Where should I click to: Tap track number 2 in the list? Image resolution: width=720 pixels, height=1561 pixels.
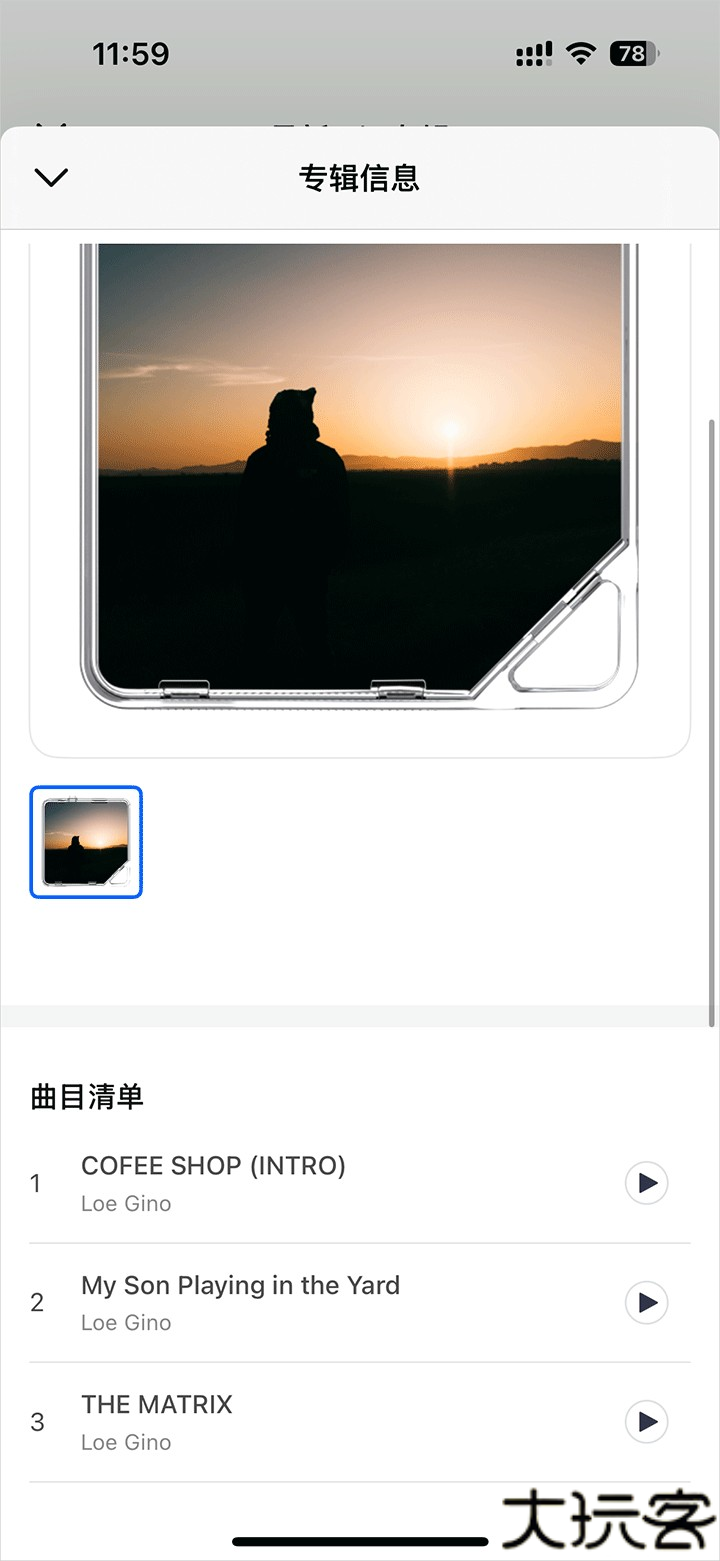tap(37, 1302)
